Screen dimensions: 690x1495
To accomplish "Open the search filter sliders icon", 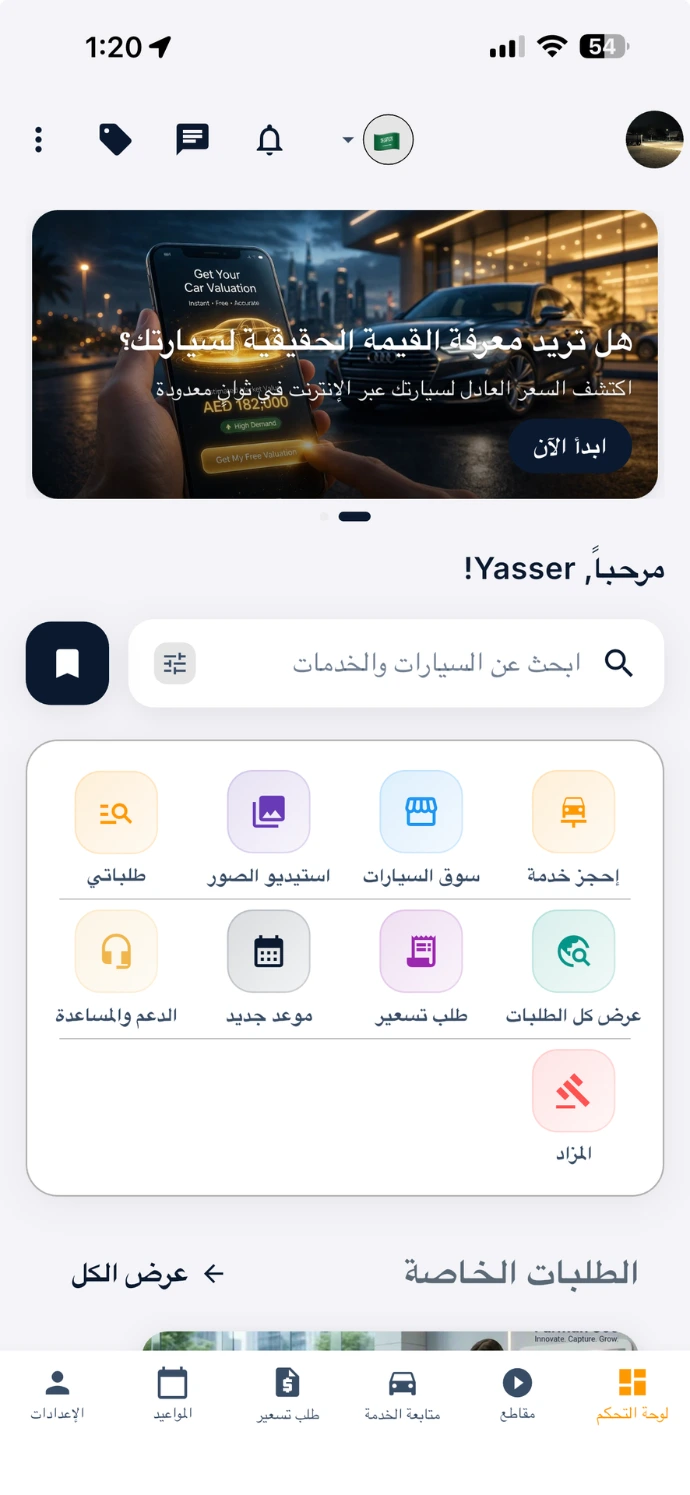I will tap(175, 663).
